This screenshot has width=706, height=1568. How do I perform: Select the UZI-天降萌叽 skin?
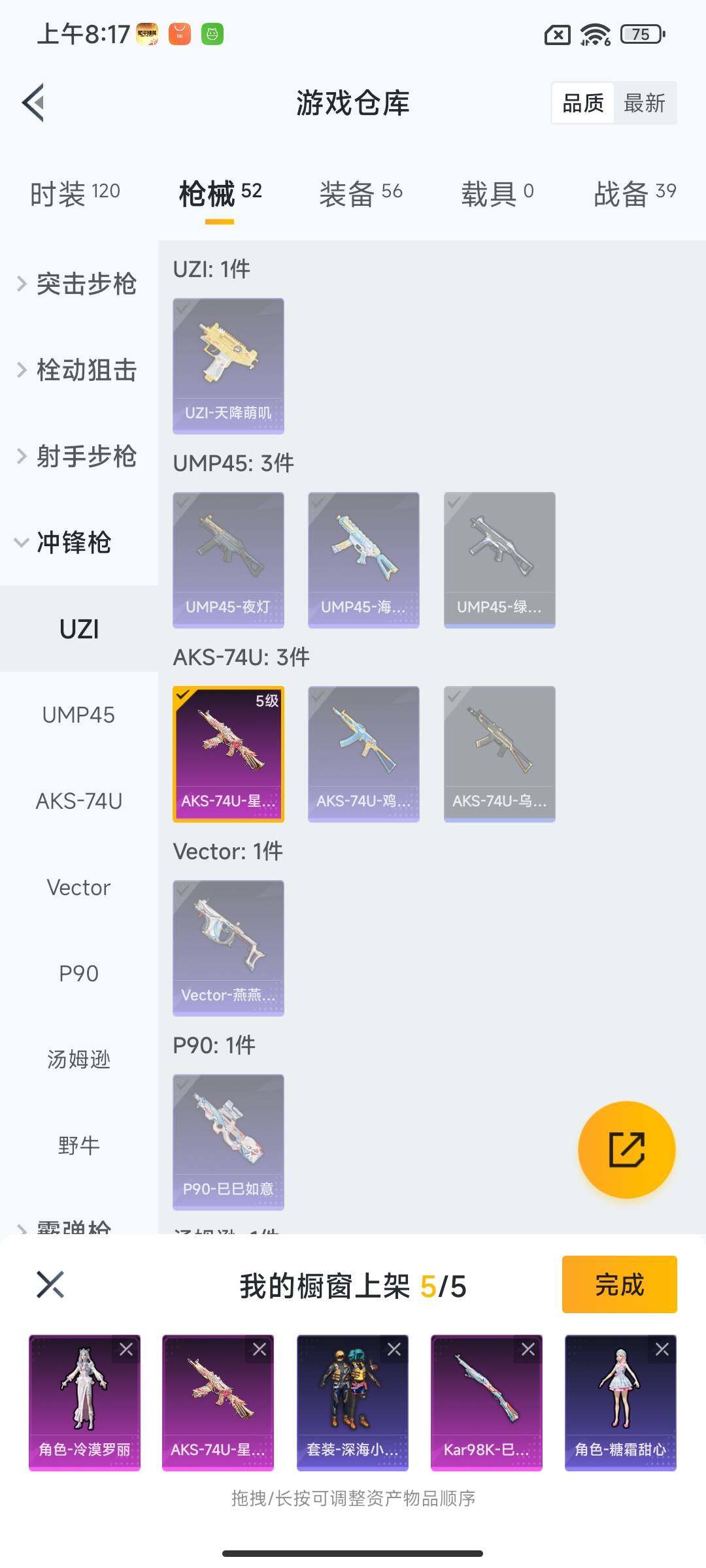(228, 365)
